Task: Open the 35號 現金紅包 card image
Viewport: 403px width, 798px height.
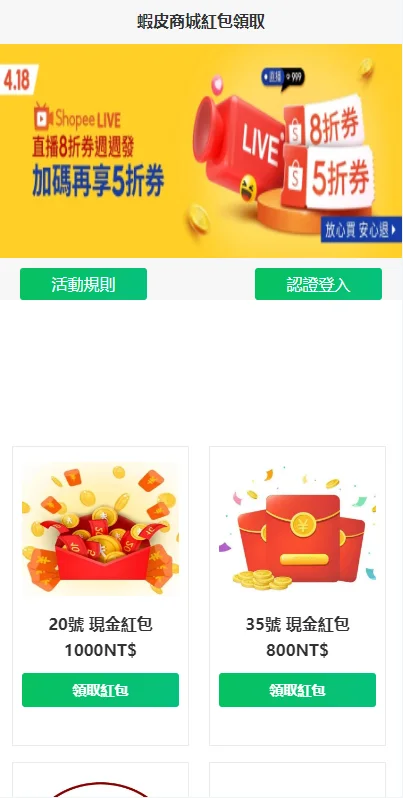Action: click(297, 529)
